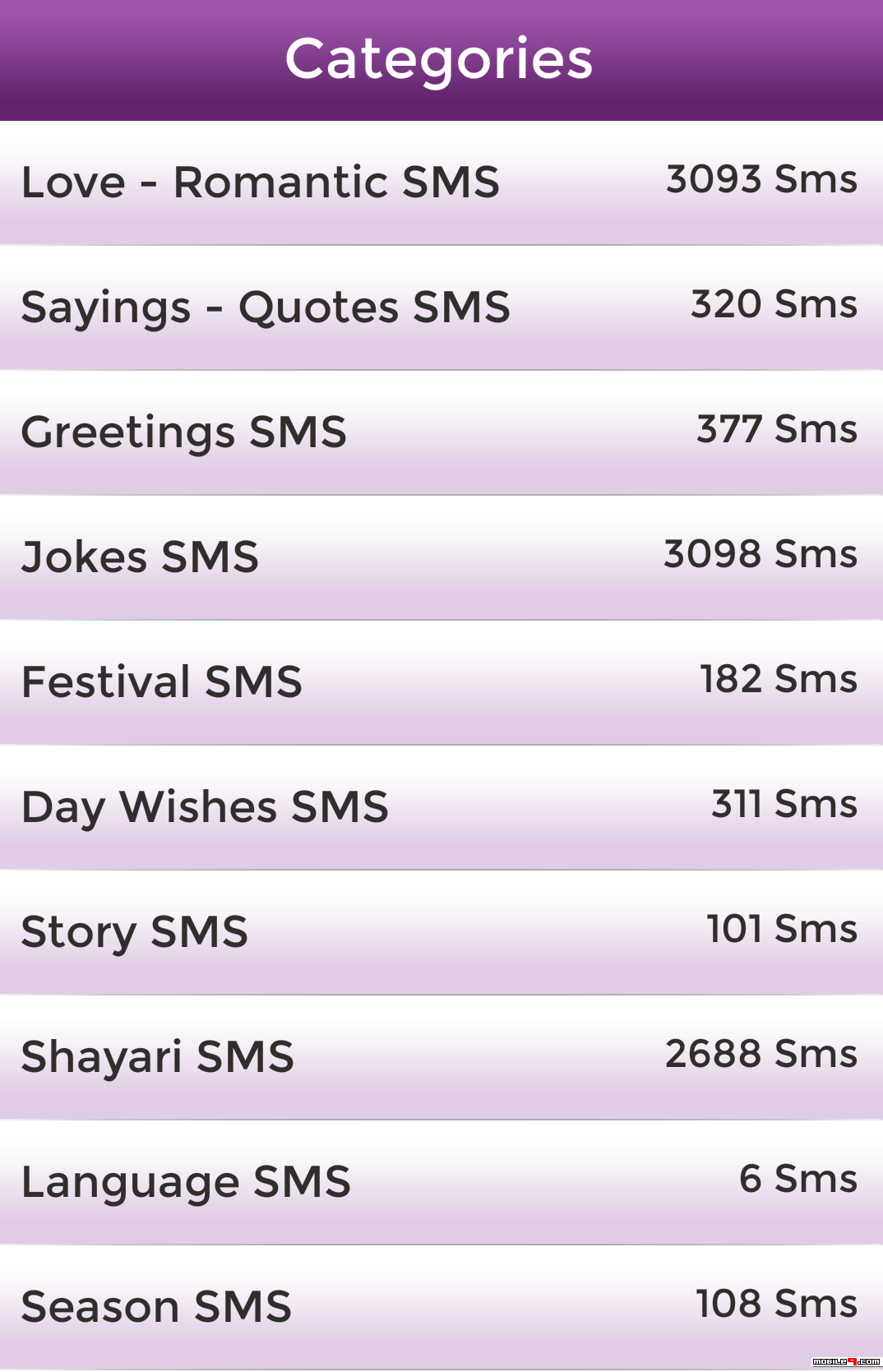Image resolution: width=883 pixels, height=1372 pixels.
Task: View Day Wishes SMS messages
Action: (x=441, y=807)
